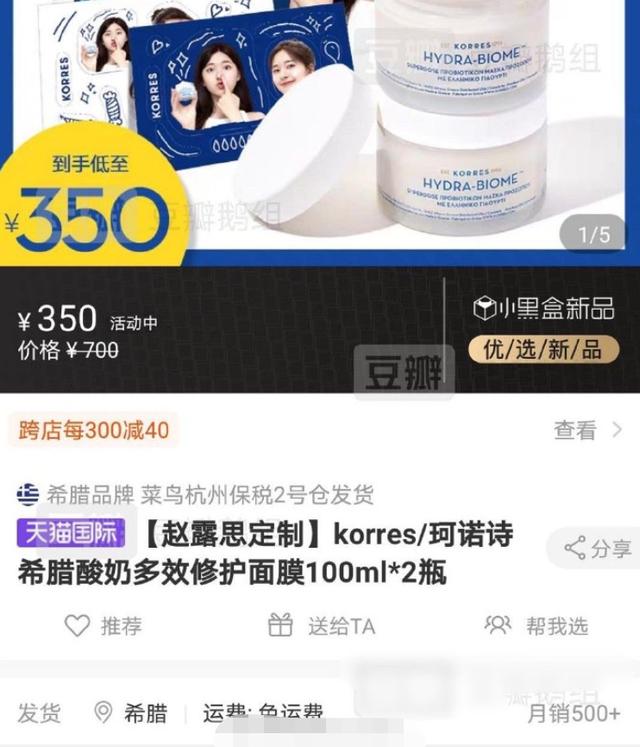The image size is (640, 747).
Task: Open the 小黑盒新品 new arrivals badge
Action: coord(543,309)
